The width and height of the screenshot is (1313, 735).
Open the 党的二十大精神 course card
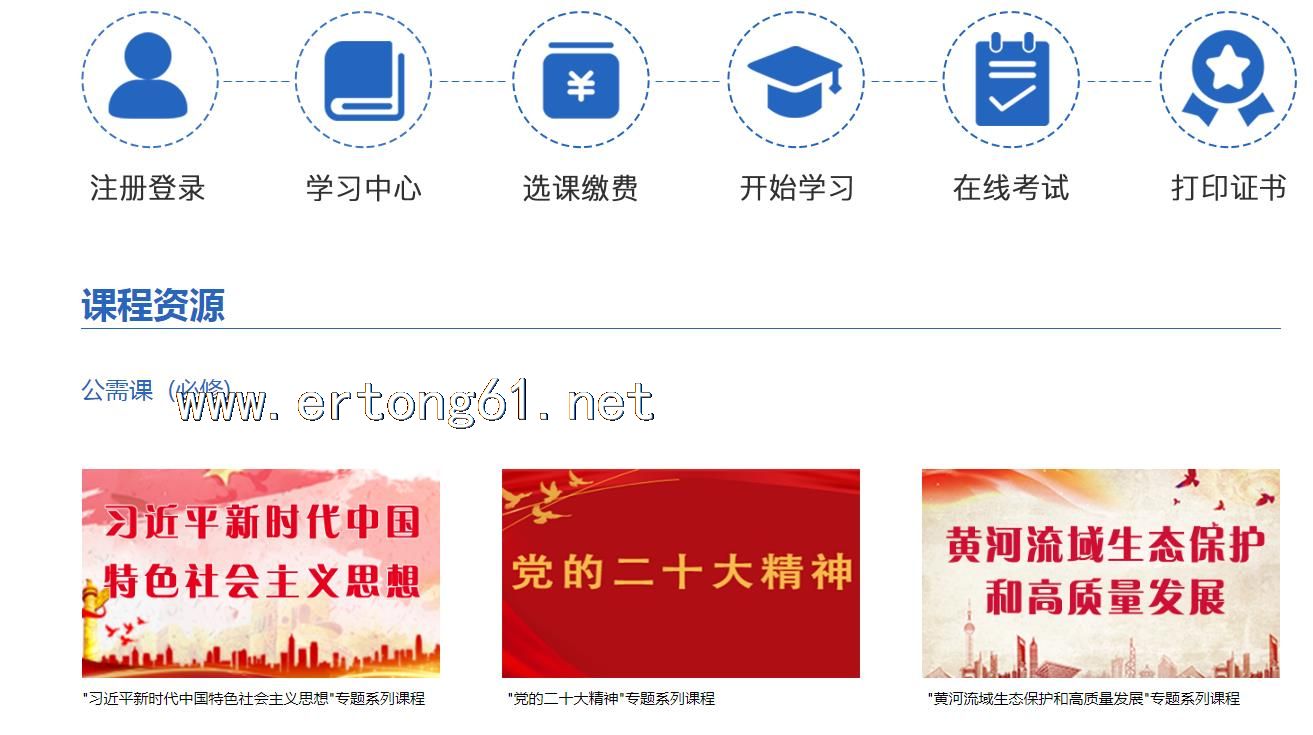(680, 573)
